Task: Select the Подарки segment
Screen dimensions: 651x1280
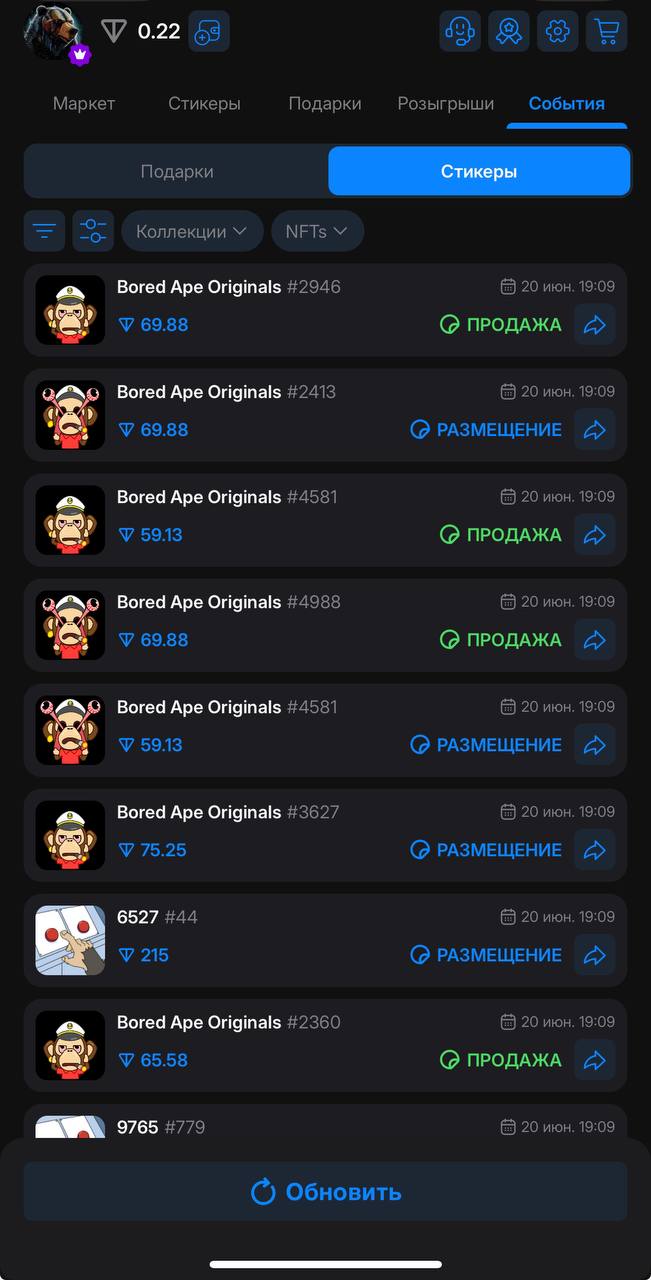Action: click(x=177, y=171)
